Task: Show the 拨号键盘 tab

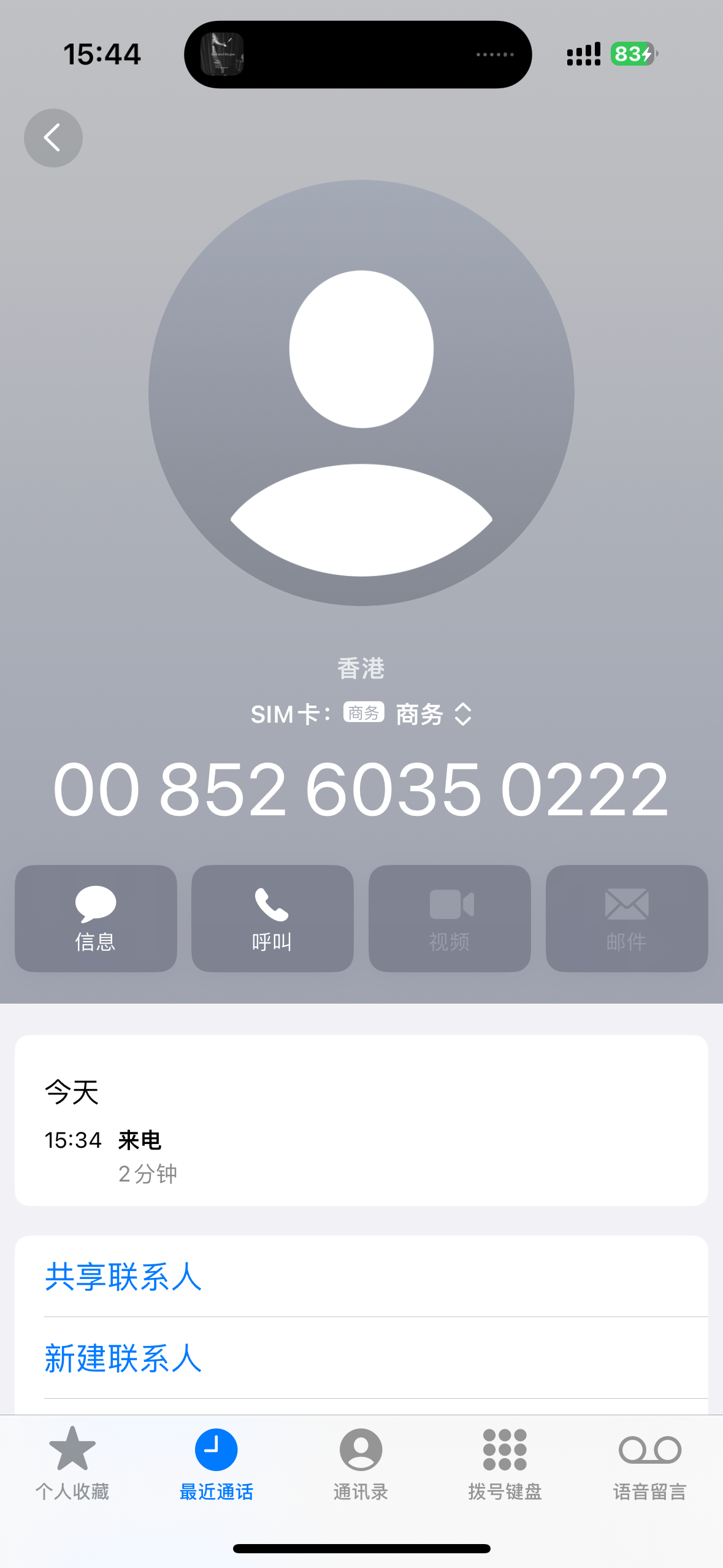Action: coord(505,1463)
